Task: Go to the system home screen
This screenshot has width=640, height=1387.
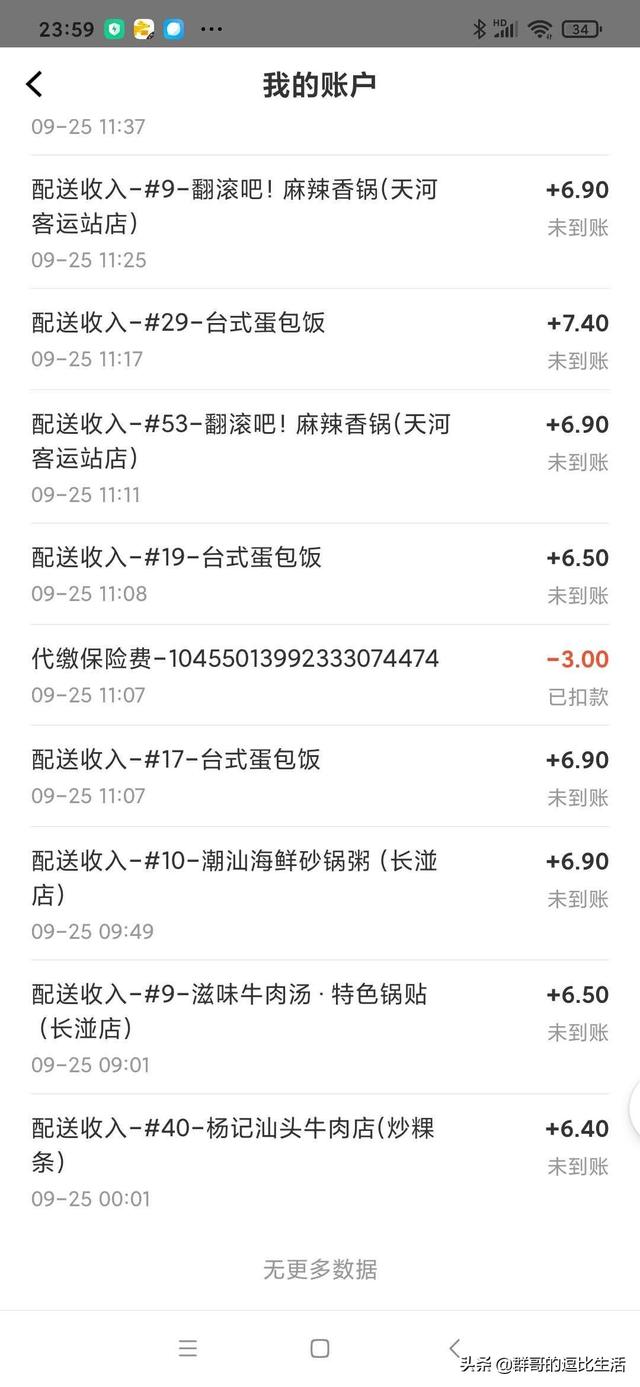Action: (x=320, y=1348)
